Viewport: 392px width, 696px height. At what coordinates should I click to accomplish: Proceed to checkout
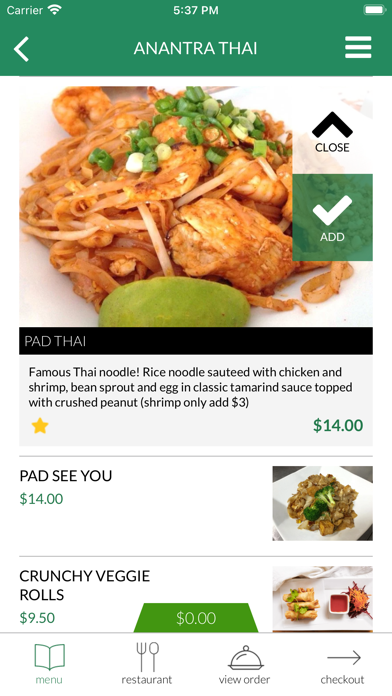point(342,664)
